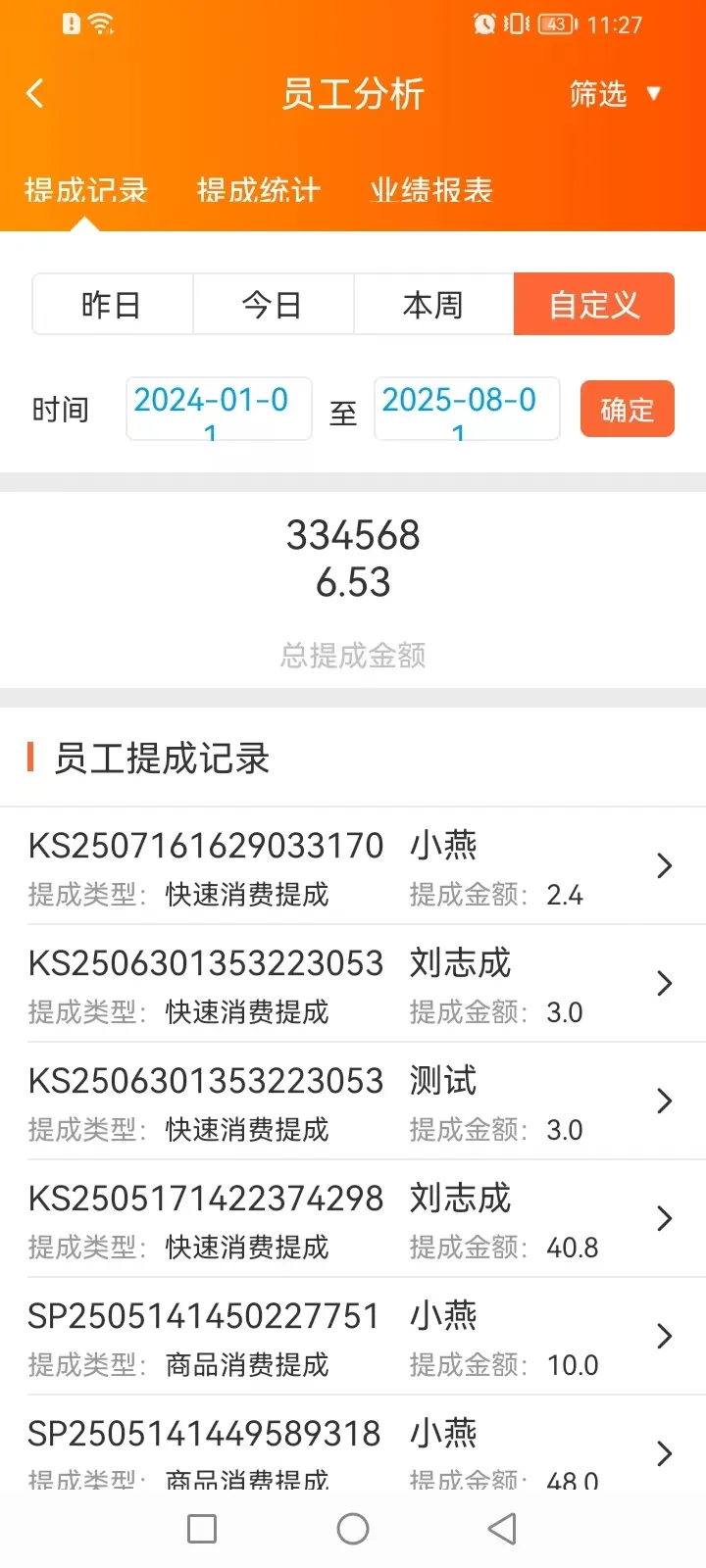Edit the start date 2024-01-01 field
This screenshot has height=1568, width=706.
pyautogui.click(x=219, y=409)
